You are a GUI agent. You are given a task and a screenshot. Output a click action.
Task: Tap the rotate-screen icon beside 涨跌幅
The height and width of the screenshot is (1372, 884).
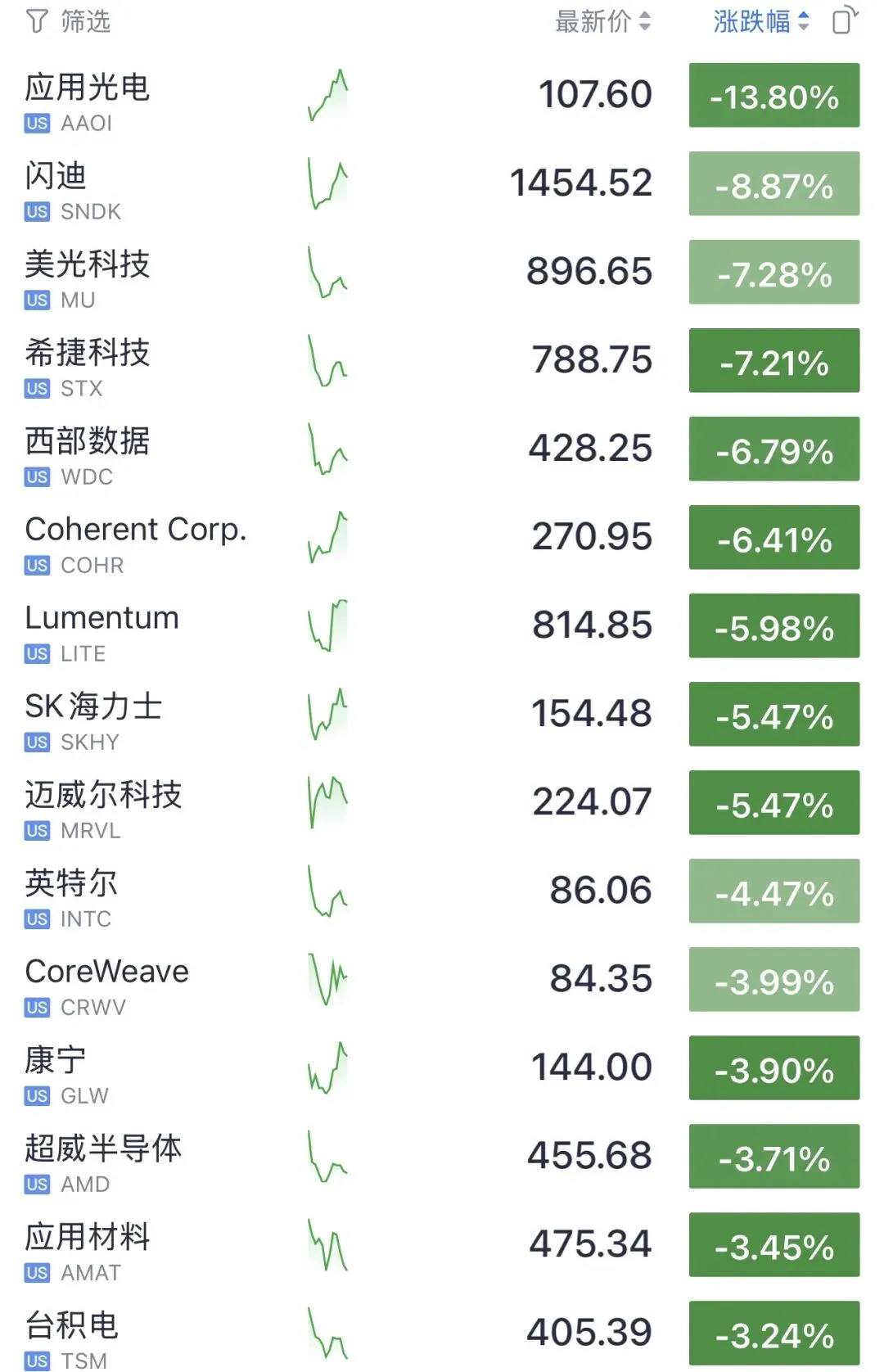pyautogui.click(x=845, y=20)
